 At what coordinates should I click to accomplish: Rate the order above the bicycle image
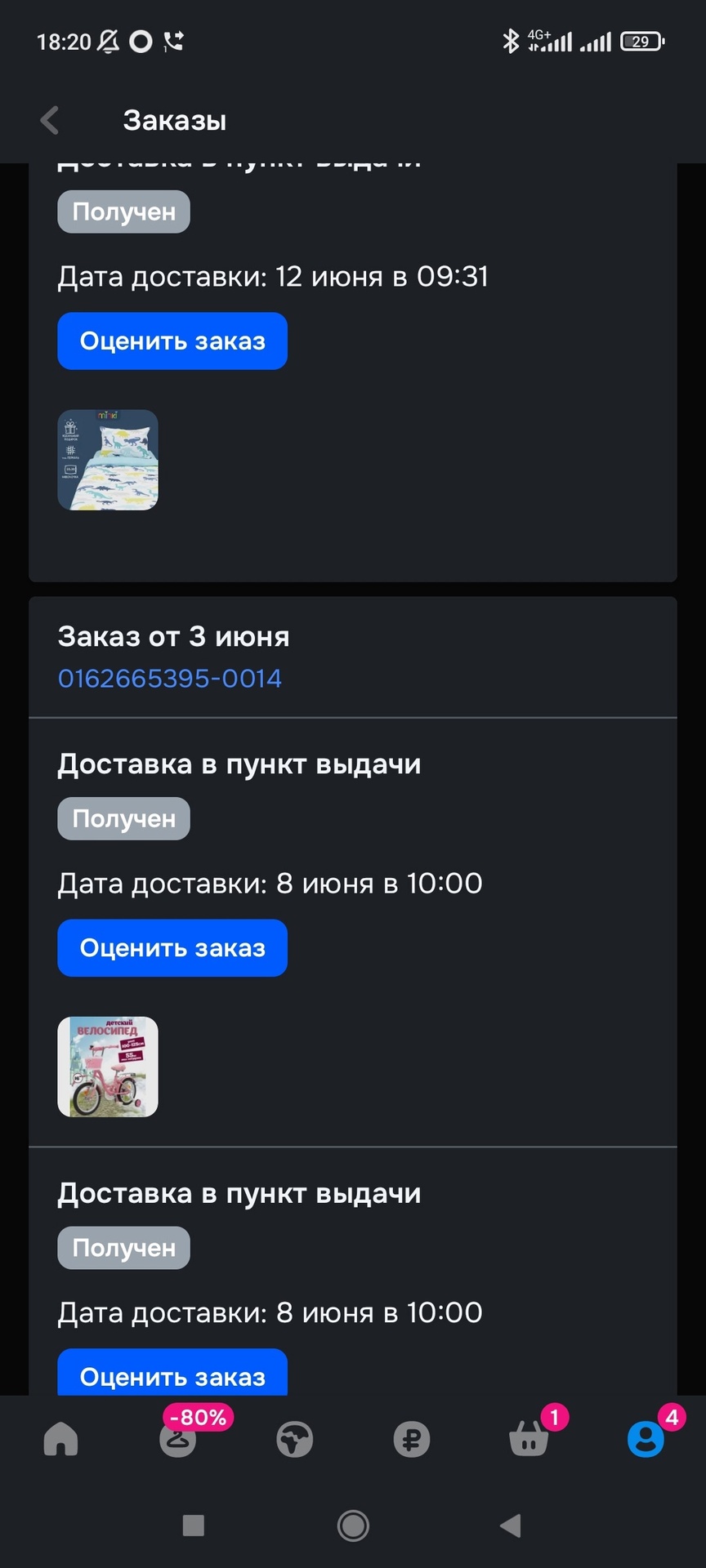(172, 948)
